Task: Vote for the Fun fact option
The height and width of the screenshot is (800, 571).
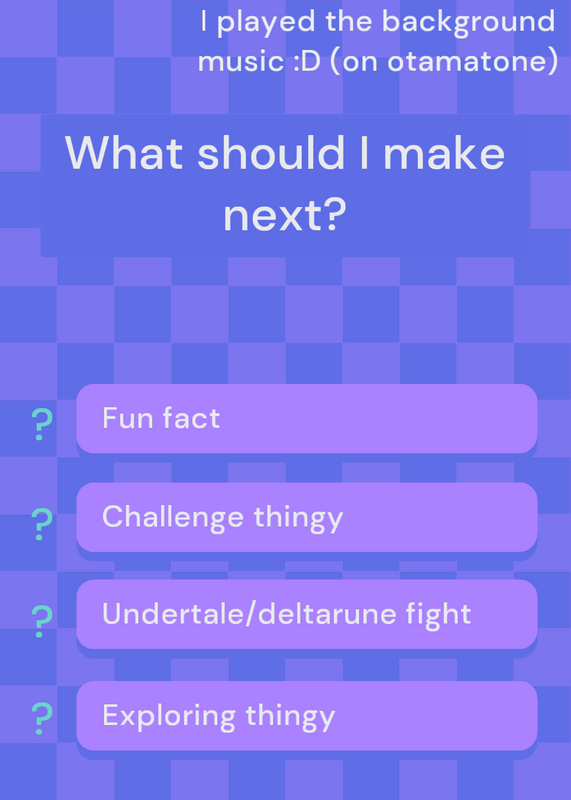Action: (307, 418)
